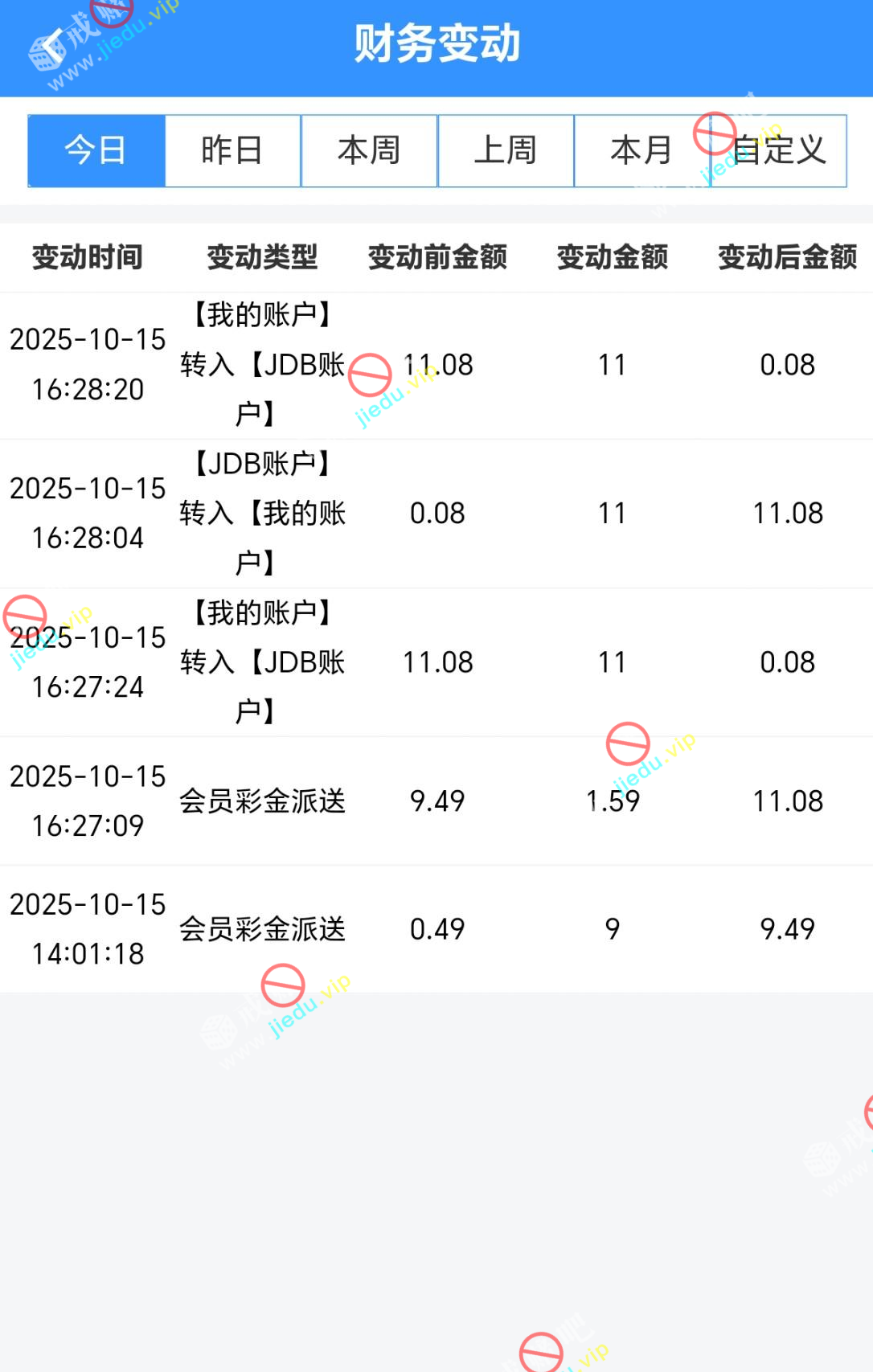Switch to the 上周 tab
This screenshot has height=1372, width=873.
pos(506,151)
